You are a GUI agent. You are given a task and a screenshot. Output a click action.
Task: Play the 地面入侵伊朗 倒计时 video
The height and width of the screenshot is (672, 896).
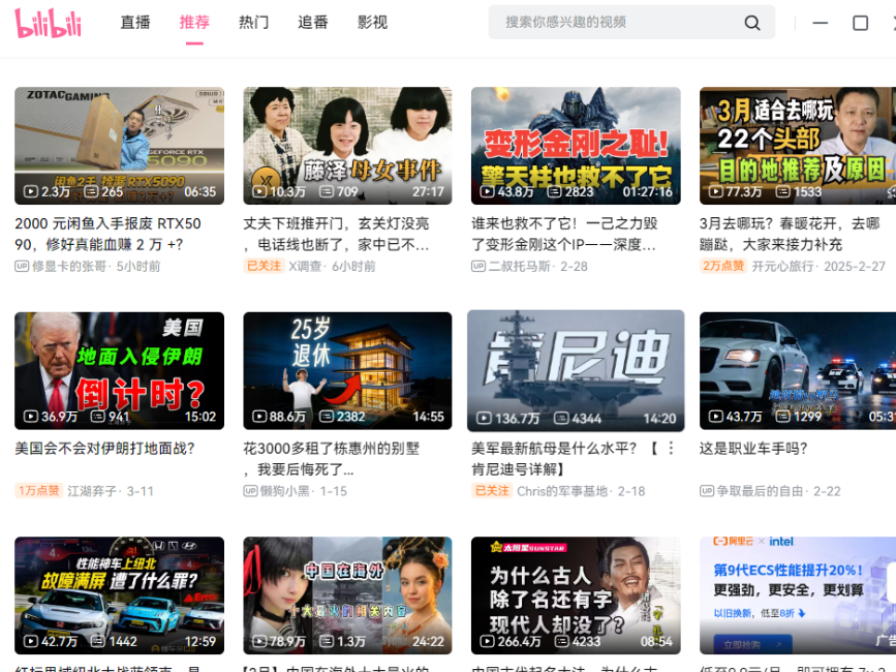(119, 371)
